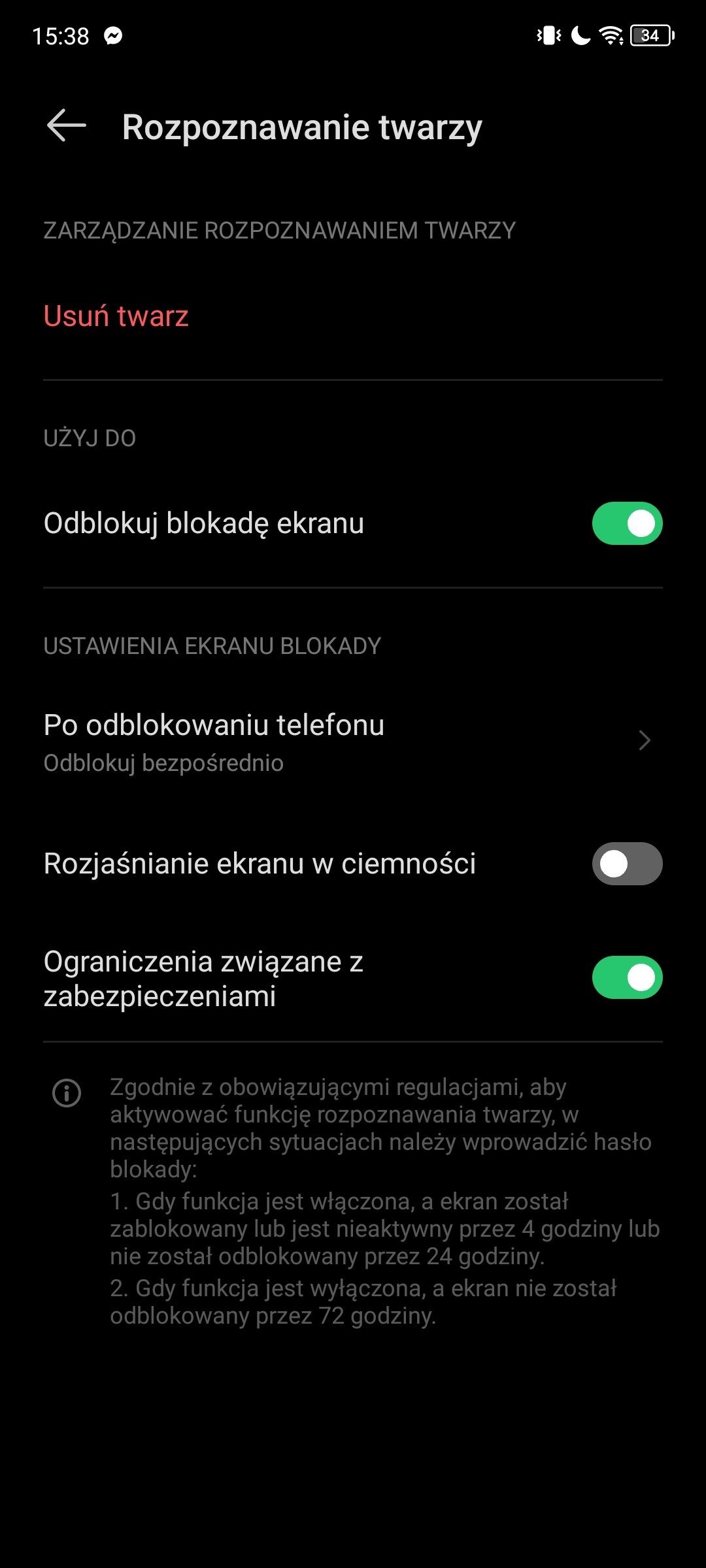Screen dimensions: 706x1568
Task: Open the Po odblokowaniu telefonu setting
Action: pyautogui.click(x=353, y=742)
